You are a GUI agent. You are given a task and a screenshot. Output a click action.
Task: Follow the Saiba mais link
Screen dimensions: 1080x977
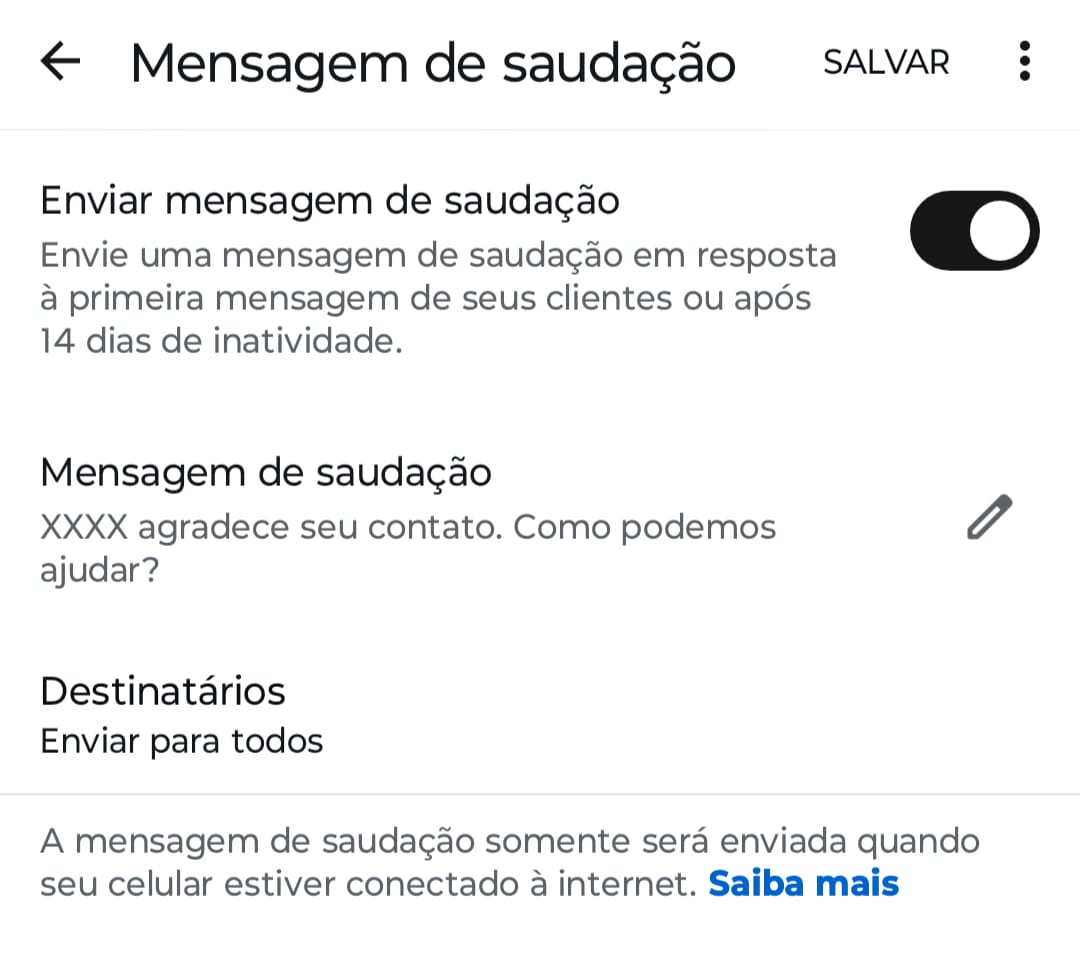click(803, 884)
